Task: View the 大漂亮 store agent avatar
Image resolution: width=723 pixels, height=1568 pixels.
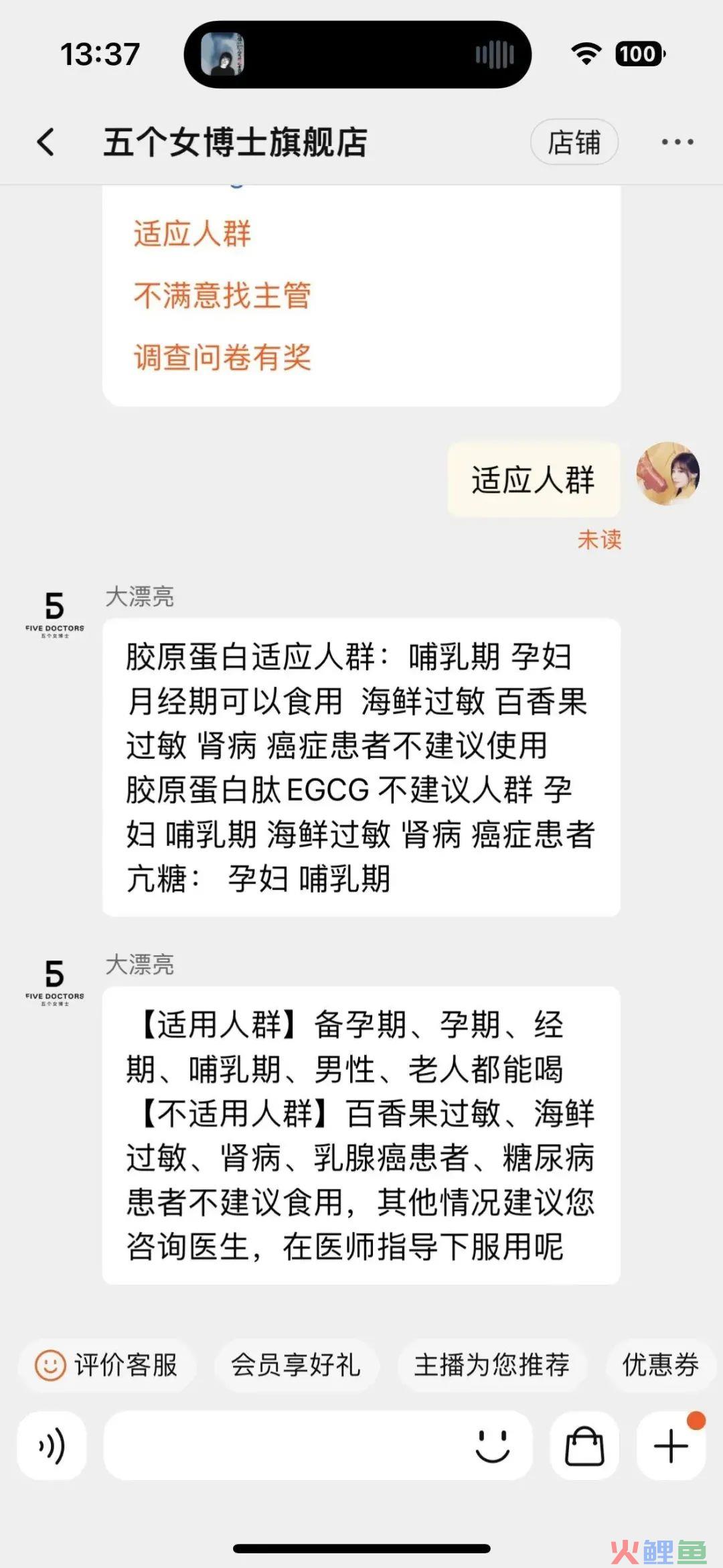Action: (x=55, y=613)
